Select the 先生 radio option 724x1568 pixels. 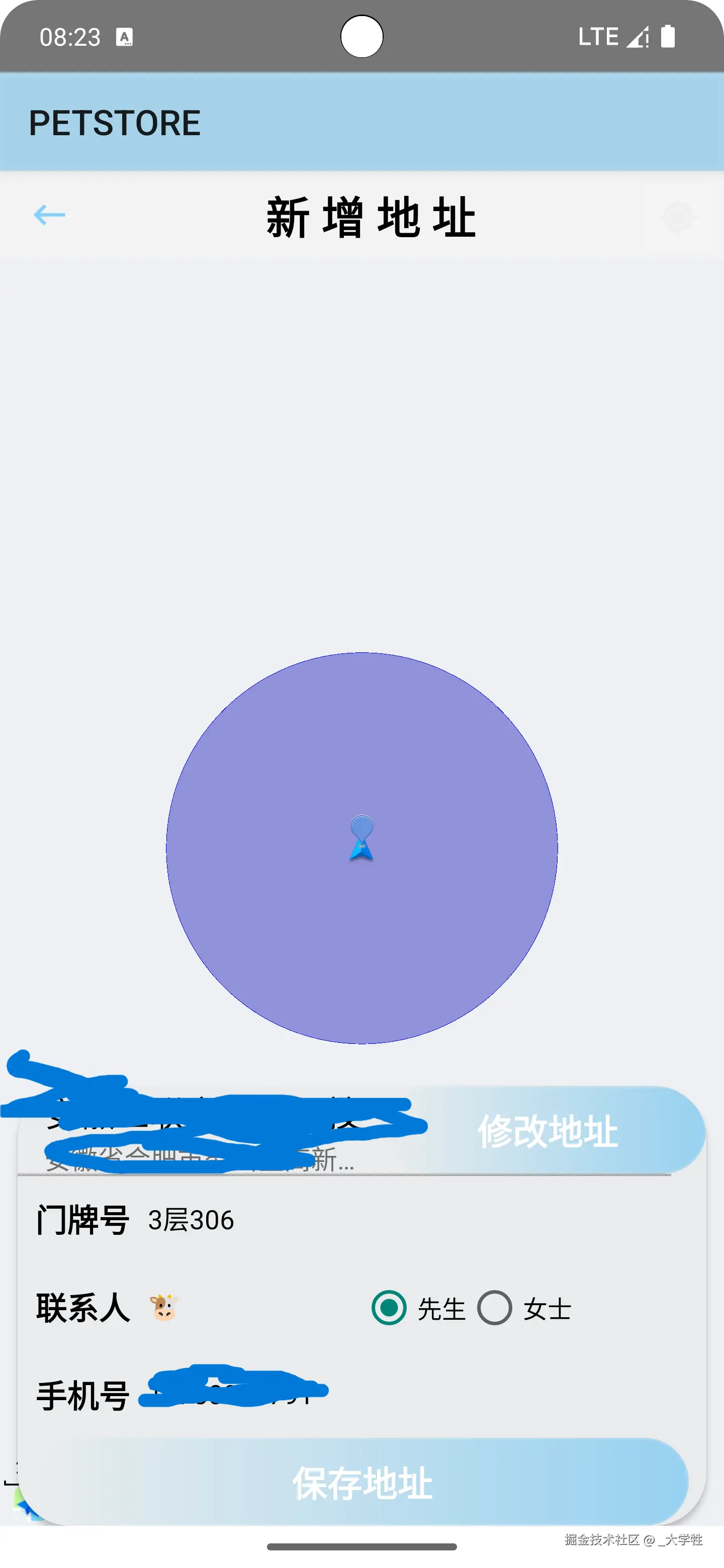[389, 1308]
